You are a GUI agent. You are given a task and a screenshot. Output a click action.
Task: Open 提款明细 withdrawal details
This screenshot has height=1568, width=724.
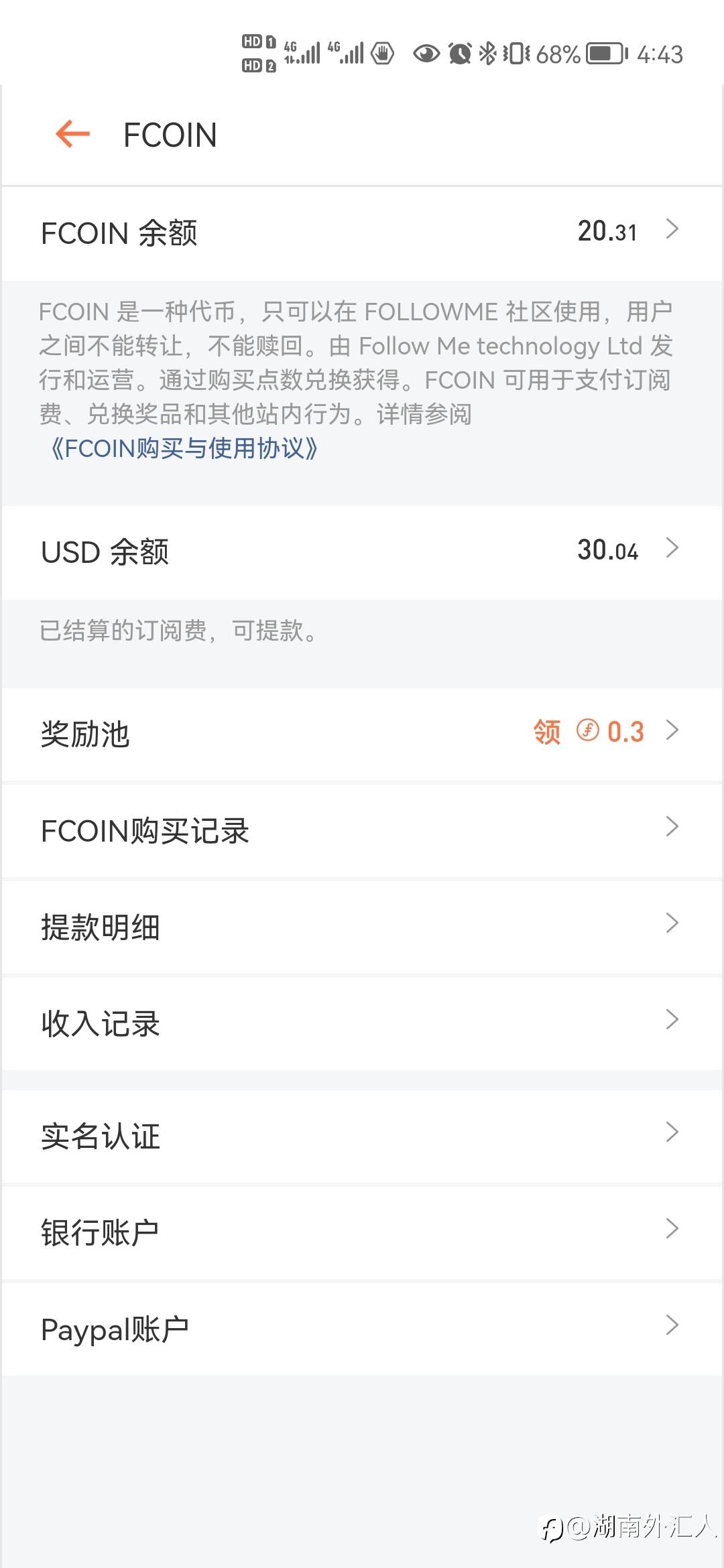[362, 927]
